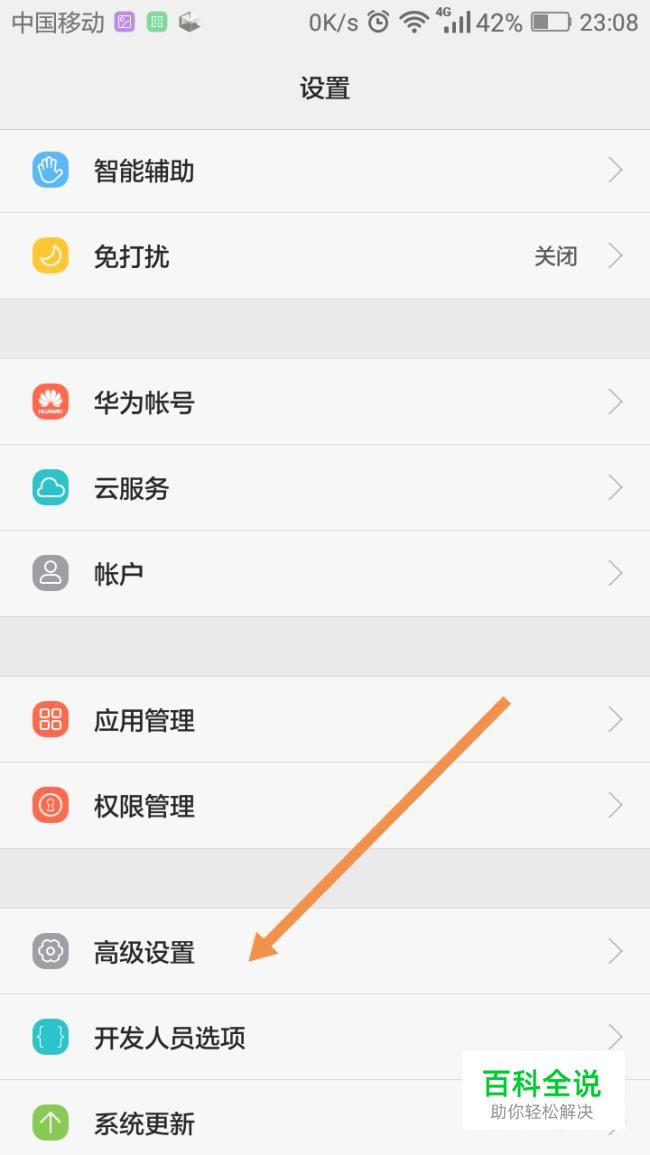Select 权限管理
The image size is (650, 1155).
click(x=325, y=806)
